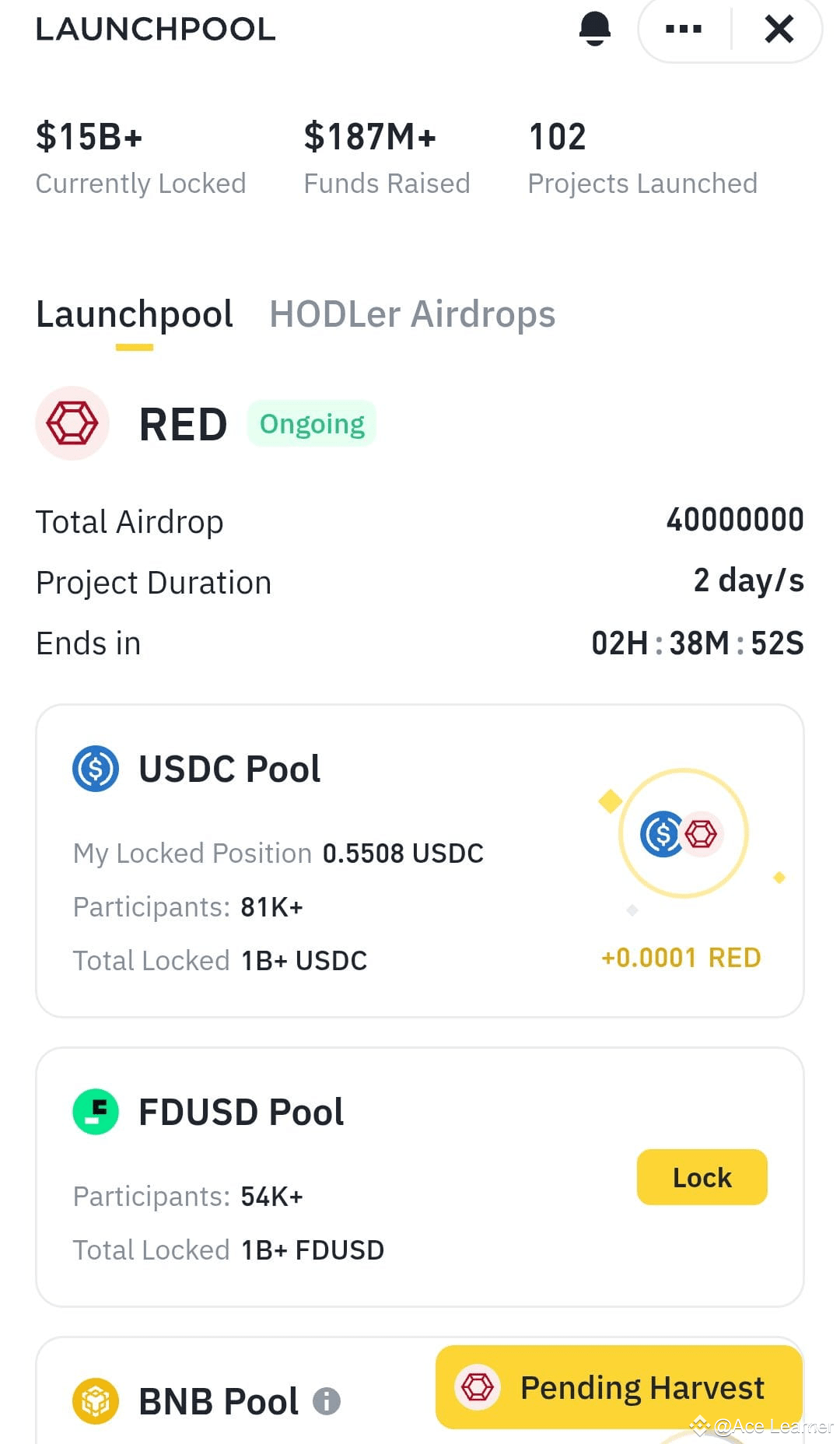
Task: Select the Launchpool tab
Action: point(134,314)
